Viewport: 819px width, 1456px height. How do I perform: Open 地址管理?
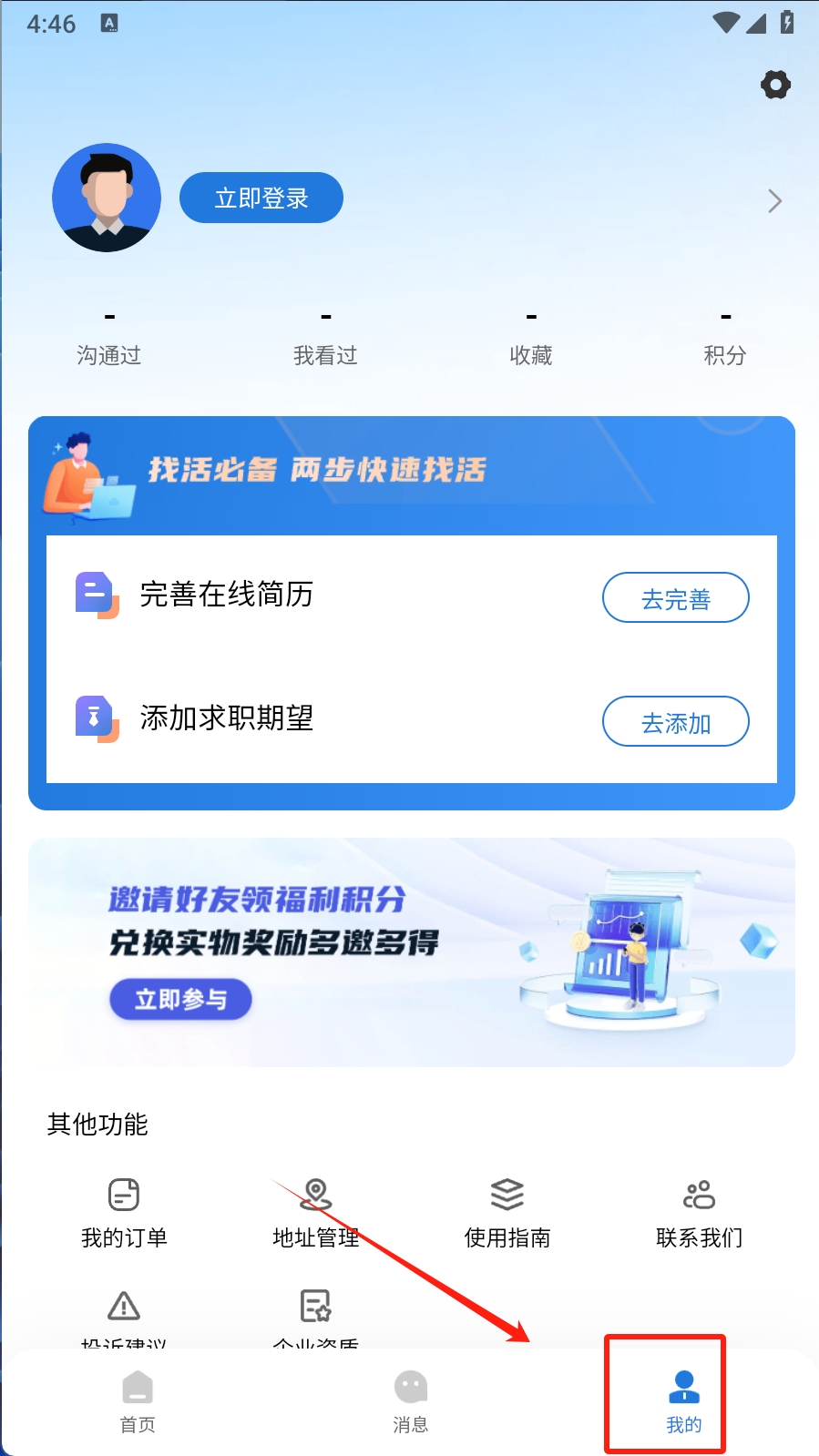click(x=316, y=1212)
